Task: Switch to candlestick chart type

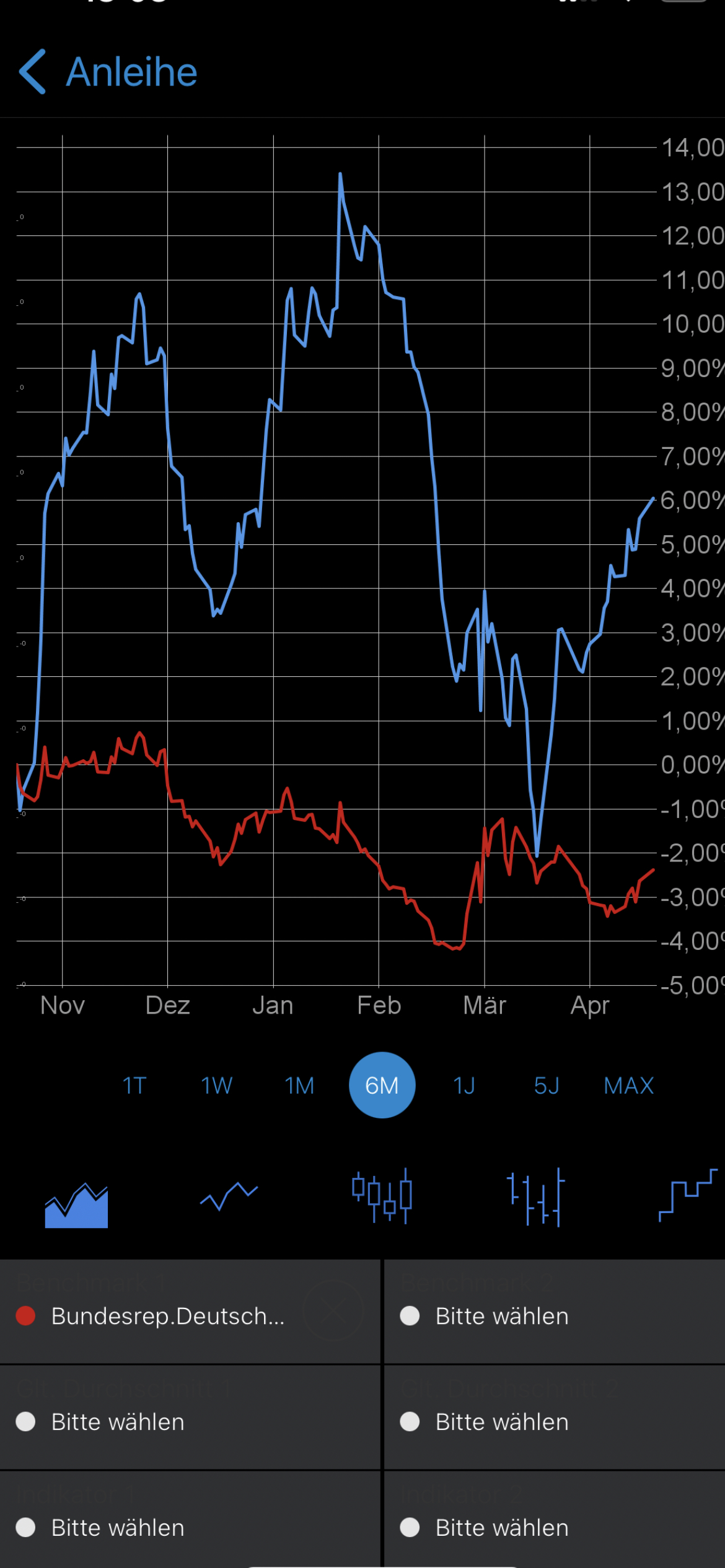Action: pyautogui.click(x=382, y=1196)
